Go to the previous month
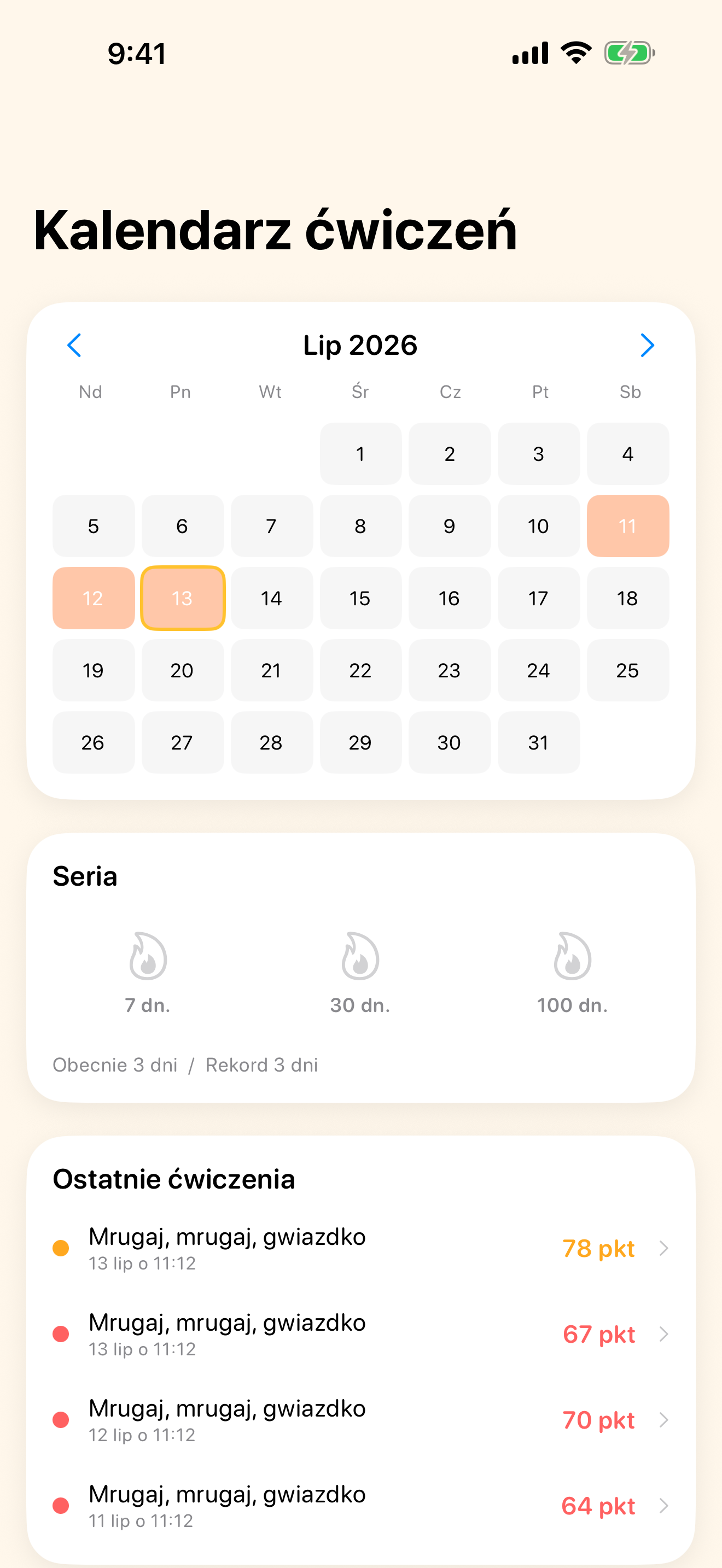This screenshot has width=722, height=1568. point(74,345)
